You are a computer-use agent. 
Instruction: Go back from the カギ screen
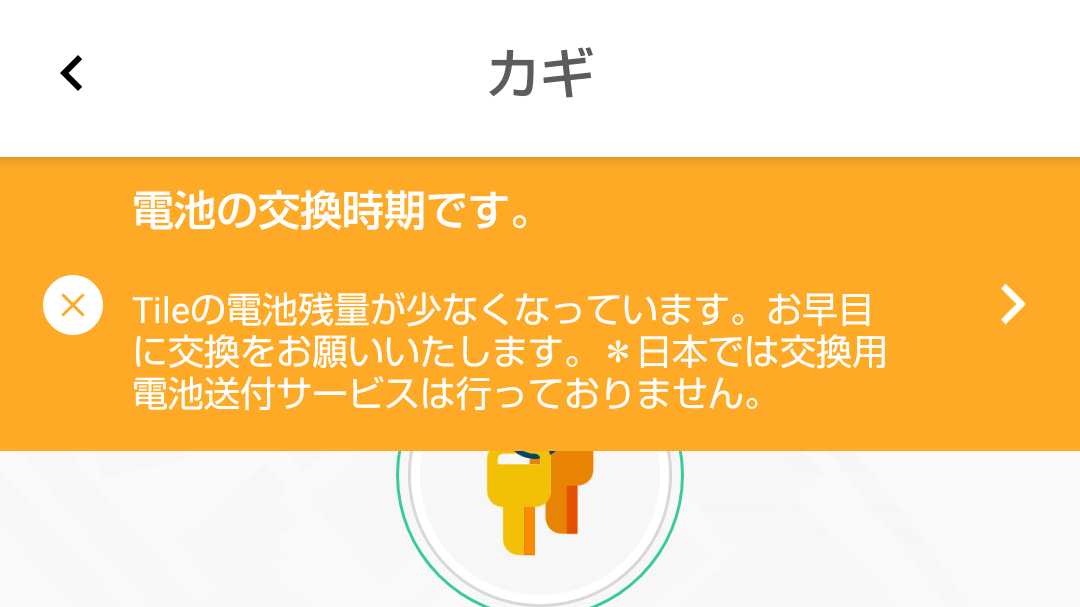tap(72, 73)
